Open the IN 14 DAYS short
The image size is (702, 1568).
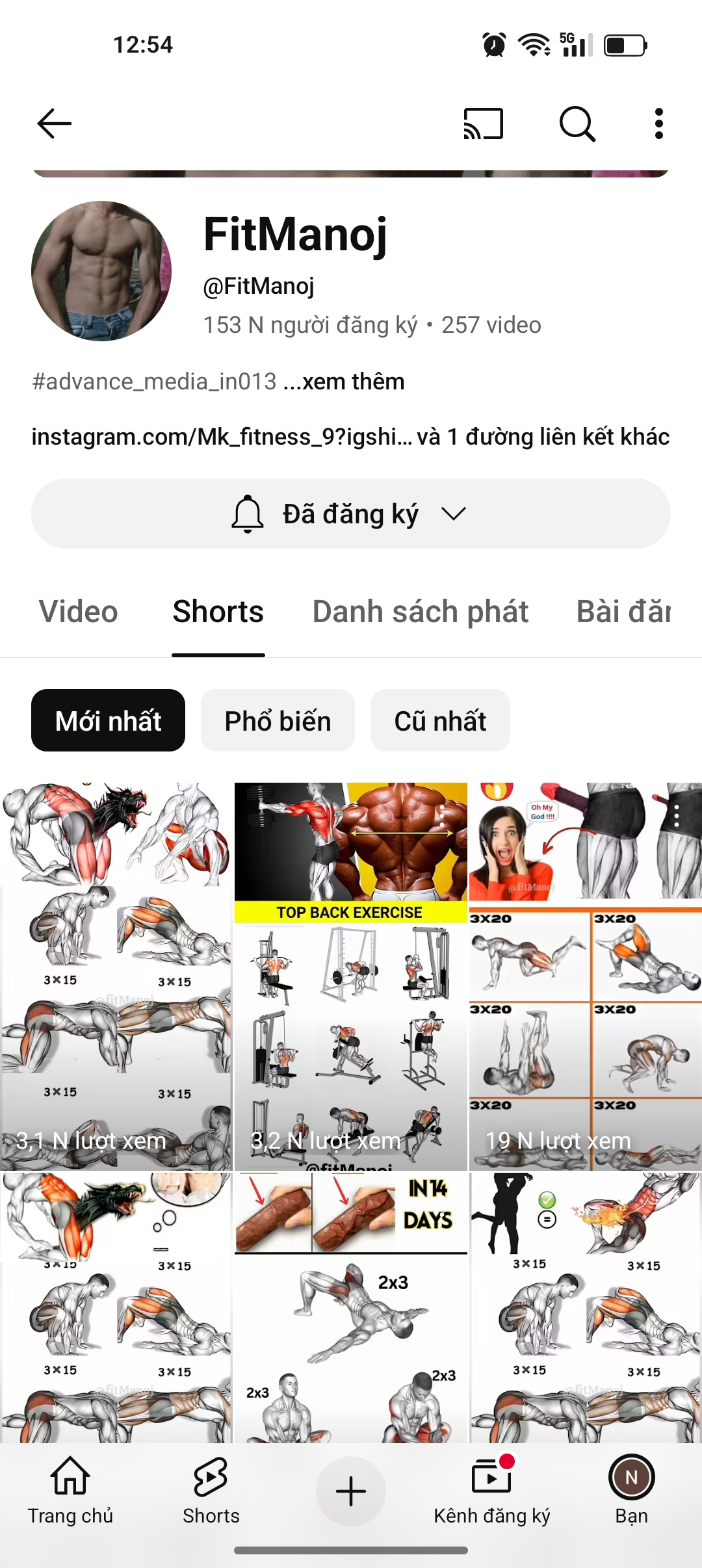tap(351, 1307)
